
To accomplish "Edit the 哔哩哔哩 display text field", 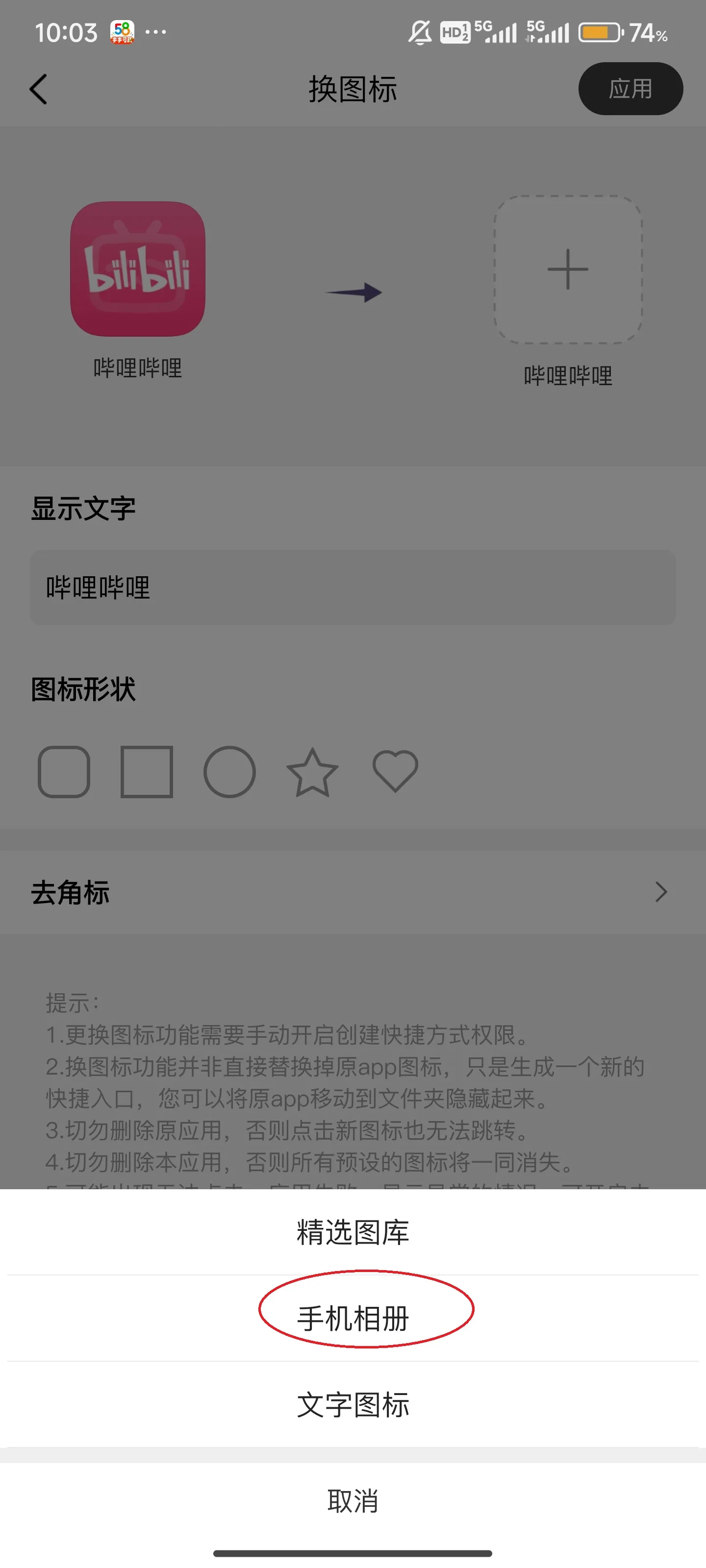I will click(x=353, y=587).
